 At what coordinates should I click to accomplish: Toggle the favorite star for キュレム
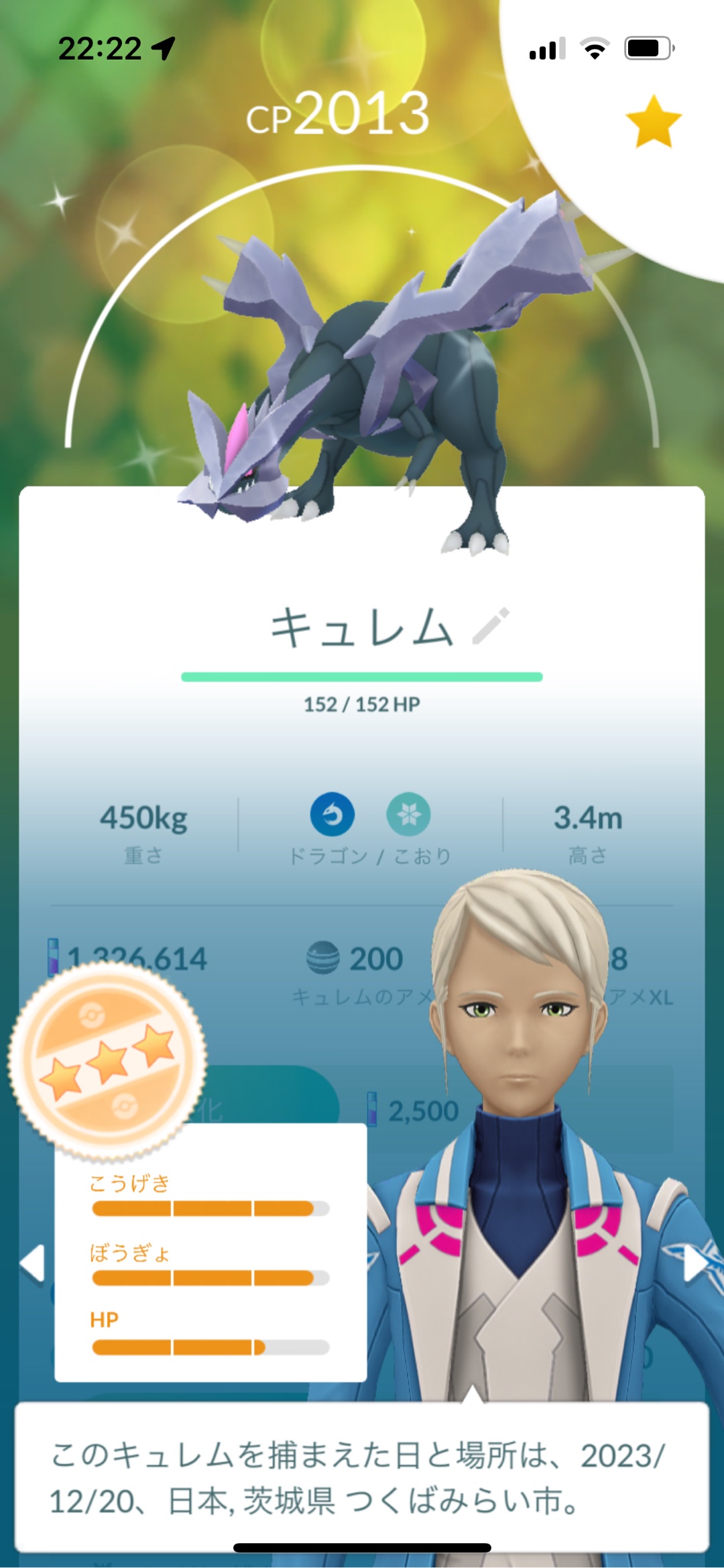(653, 122)
